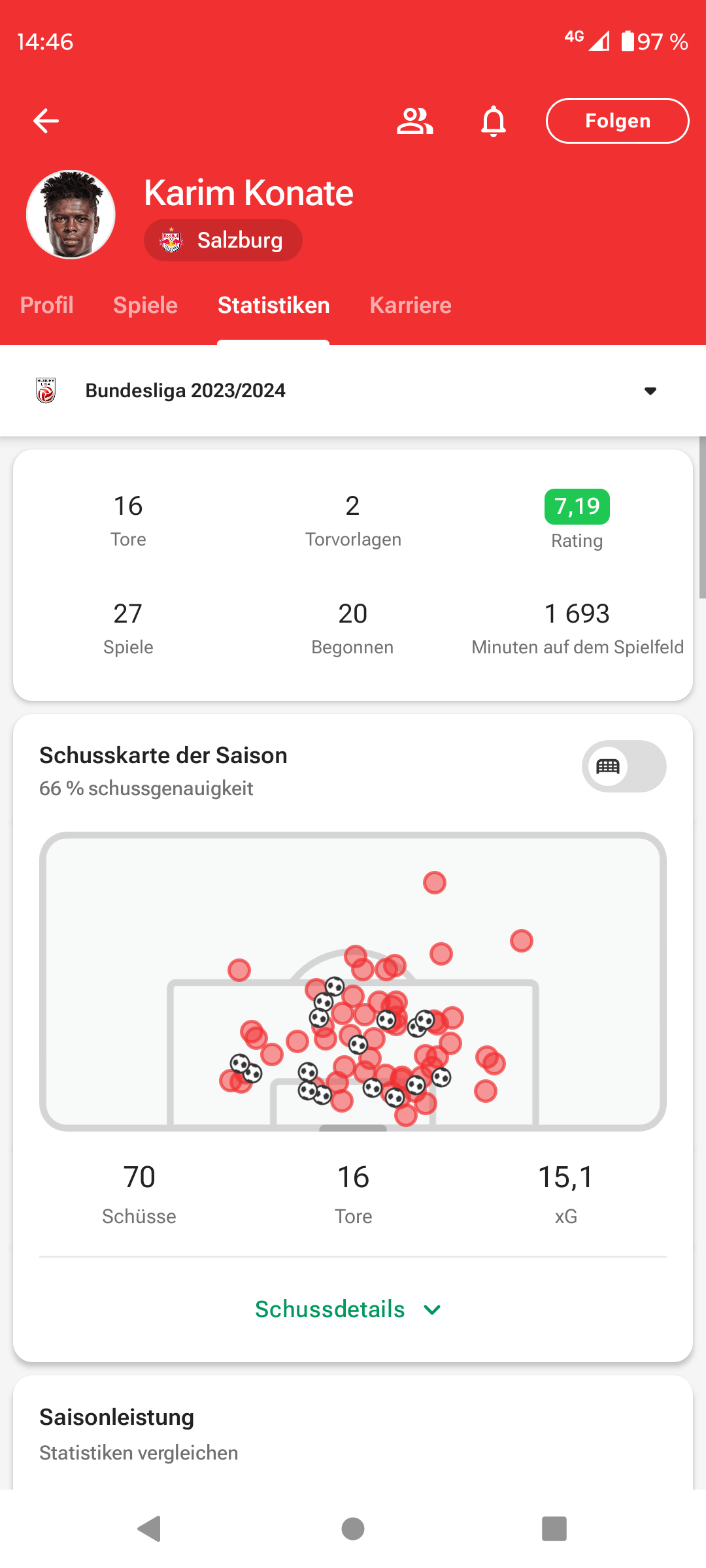
Task: Open the Bundesliga 2023/2024 season dropdown
Action: [353, 391]
